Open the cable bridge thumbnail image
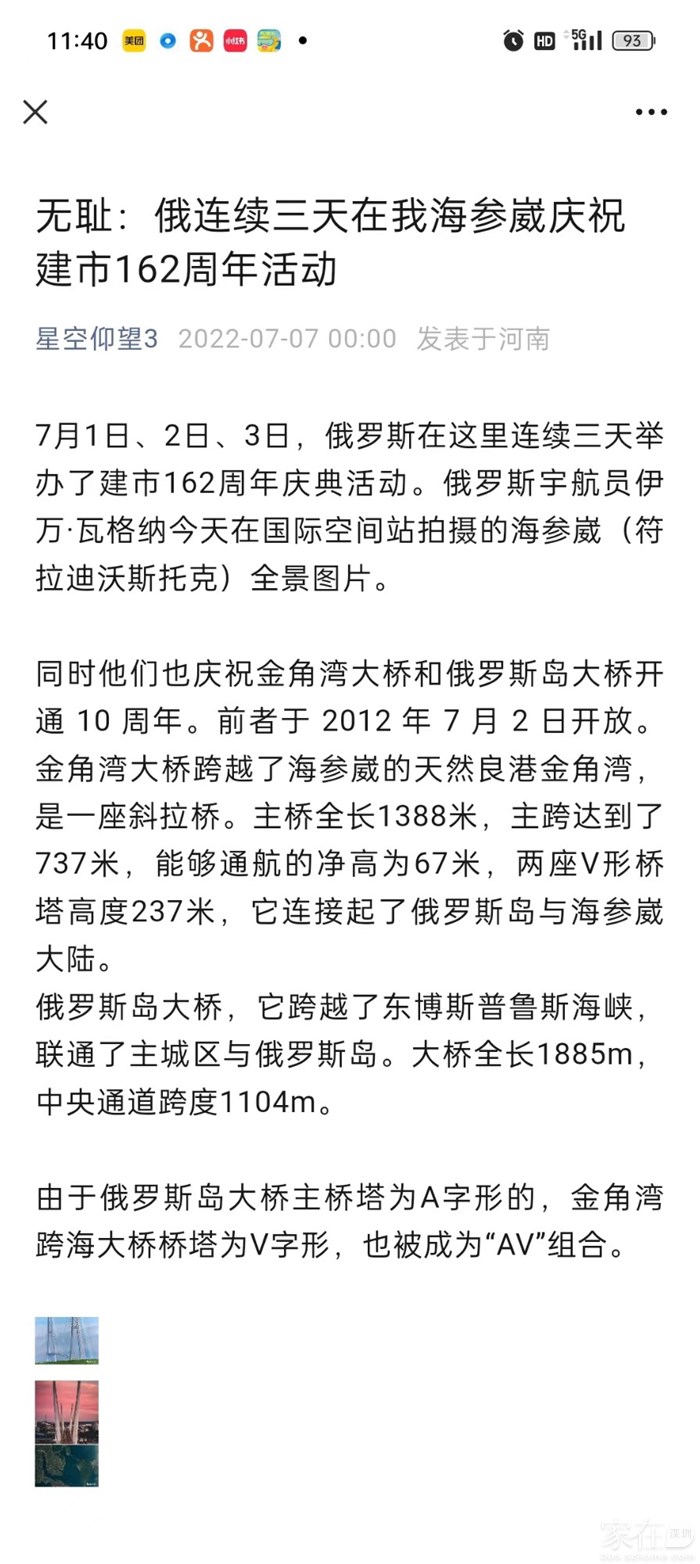This screenshot has width=700, height=1564. pyautogui.click(x=66, y=1340)
